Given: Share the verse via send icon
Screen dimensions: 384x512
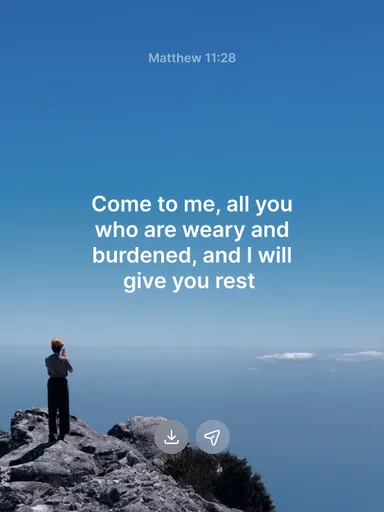Looking at the screenshot, I should tap(213, 437).
